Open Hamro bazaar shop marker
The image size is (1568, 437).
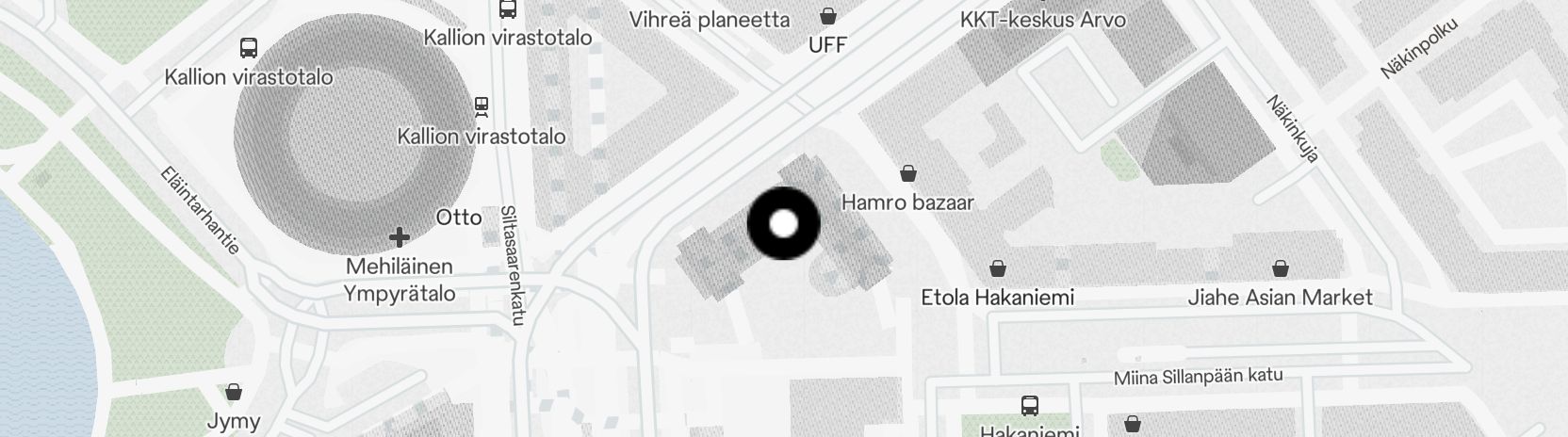click(908, 174)
